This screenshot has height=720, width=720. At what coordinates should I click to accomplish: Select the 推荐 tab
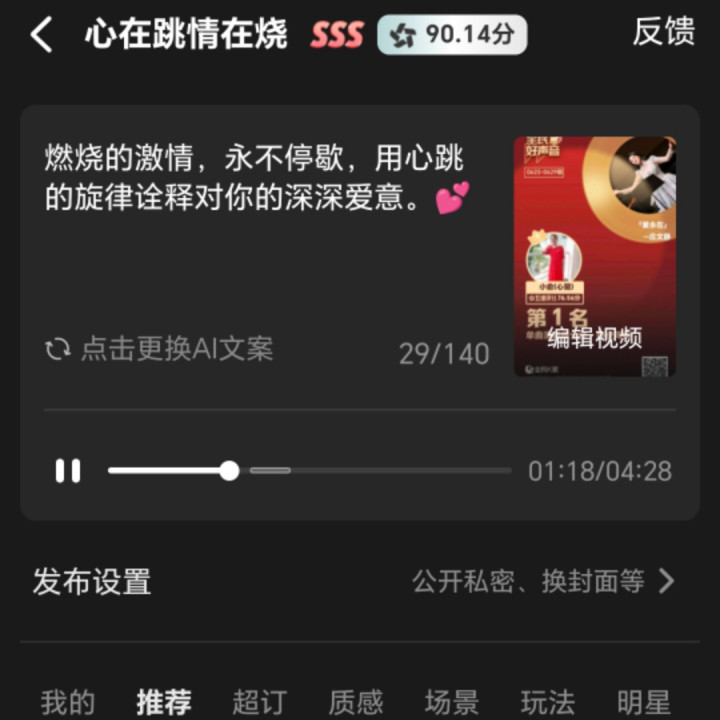coord(164,702)
